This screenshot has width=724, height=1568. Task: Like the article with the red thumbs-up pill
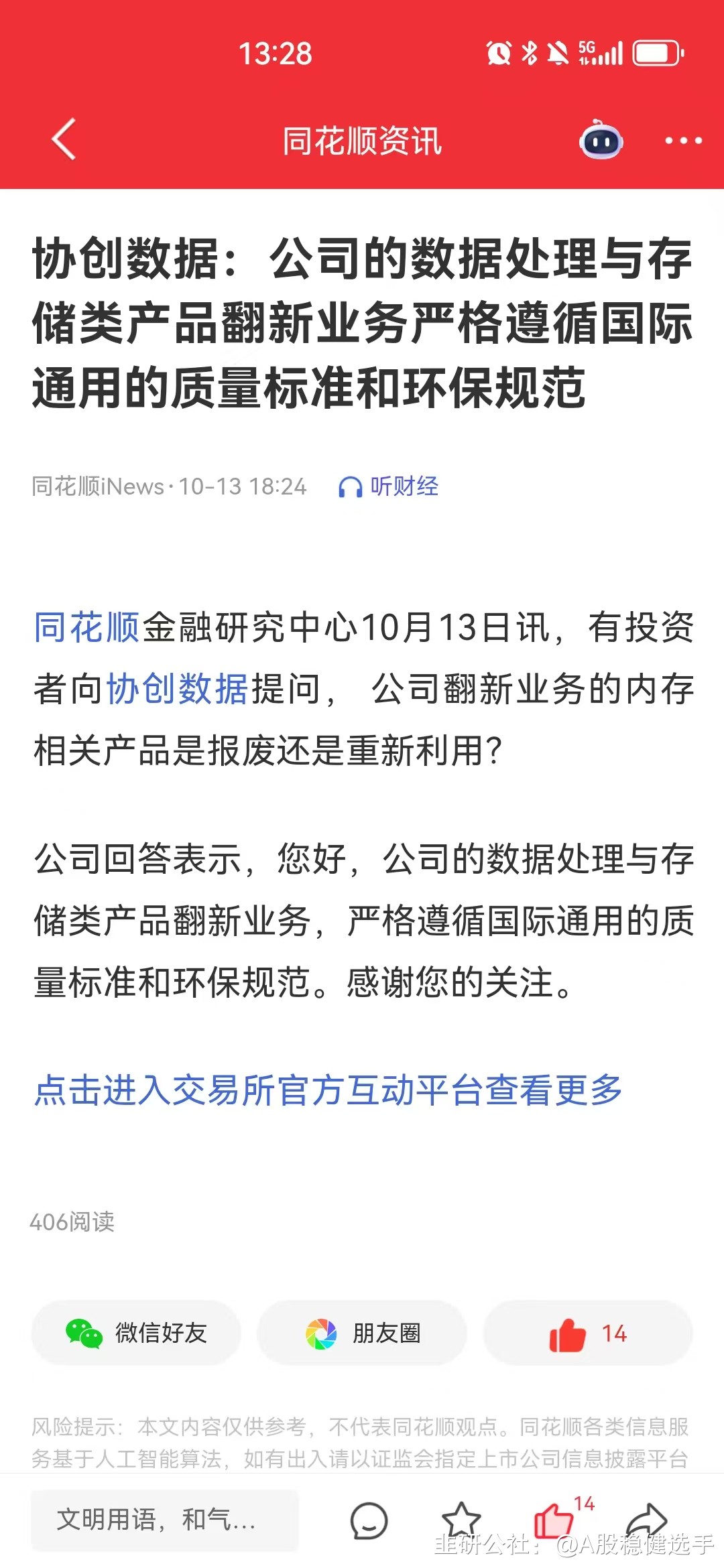coord(587,1333)
